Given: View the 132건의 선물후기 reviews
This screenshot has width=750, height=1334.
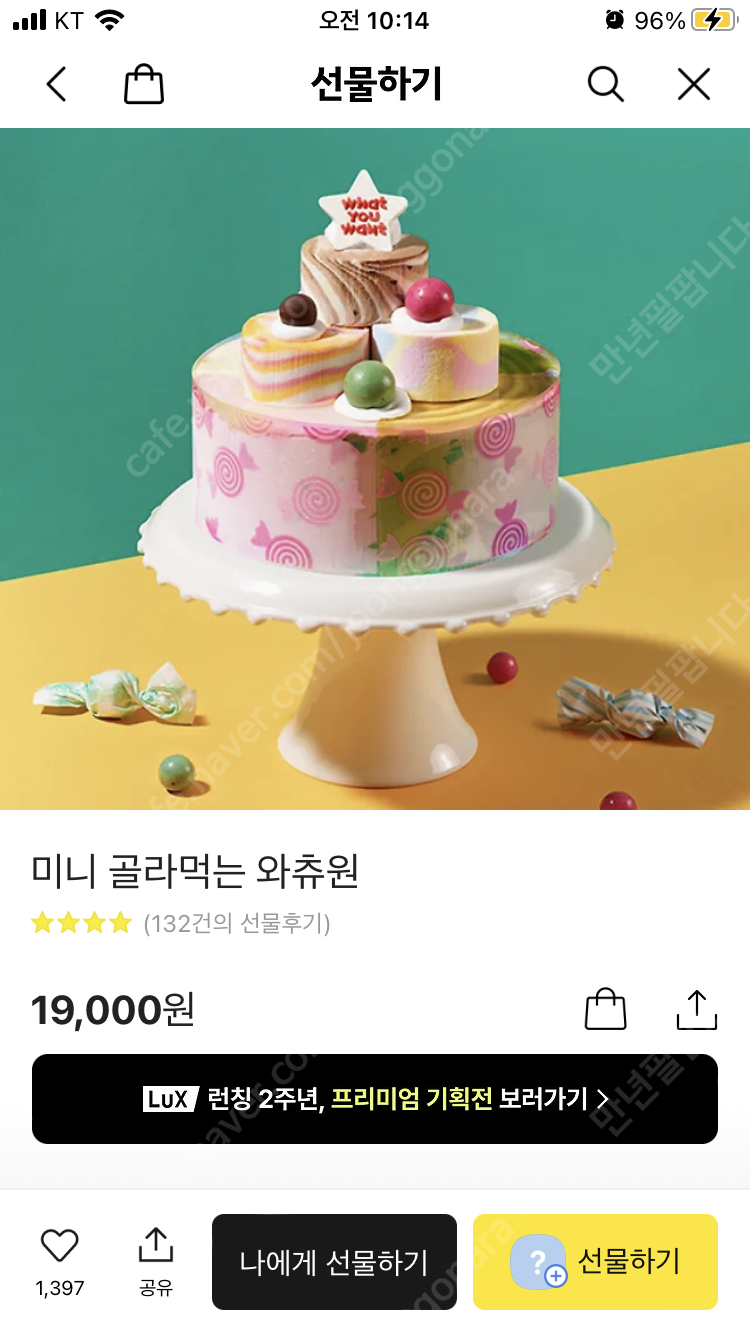Looking at the screenshot, I should coord(237,923).
